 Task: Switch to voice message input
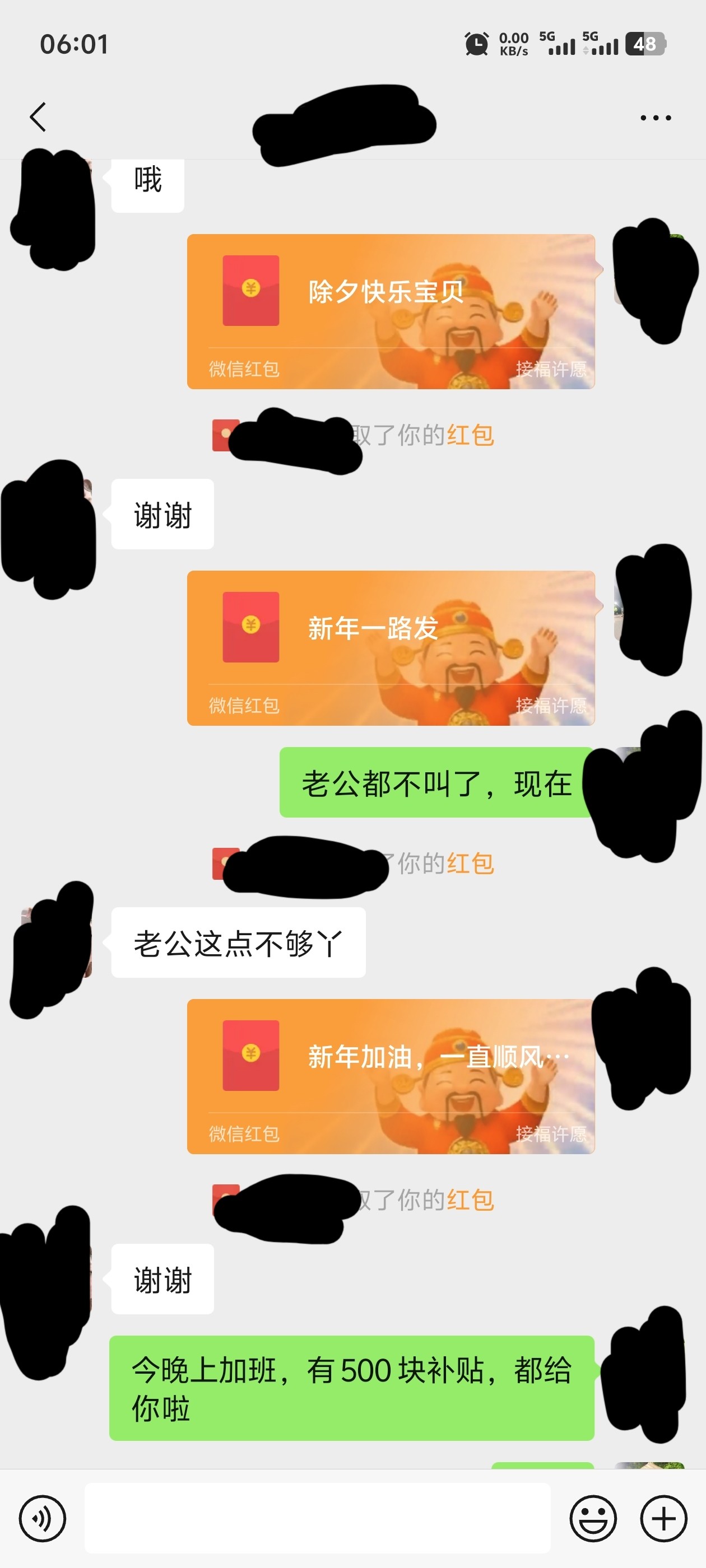pos(43,1519)
